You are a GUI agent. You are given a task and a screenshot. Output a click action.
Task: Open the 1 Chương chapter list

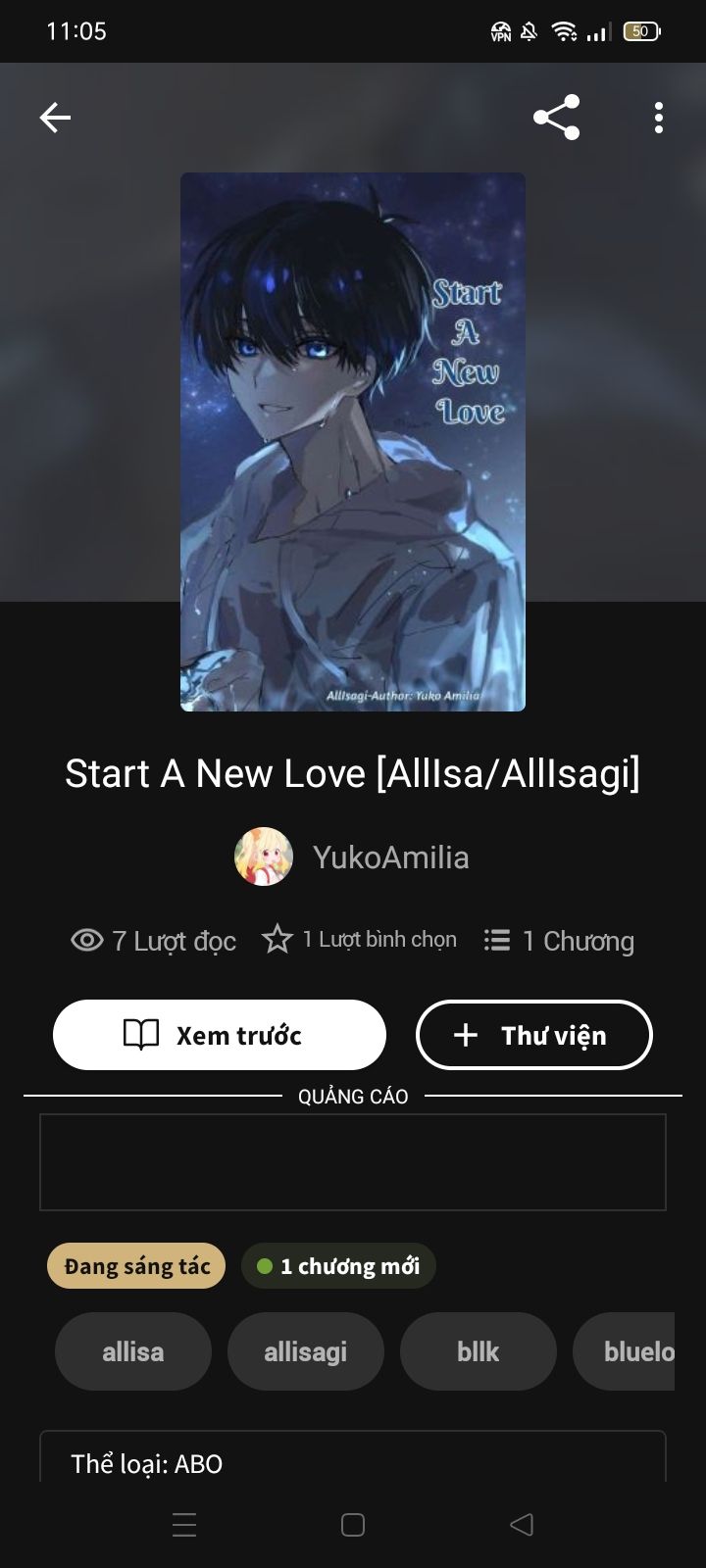[x=559, y=941]
